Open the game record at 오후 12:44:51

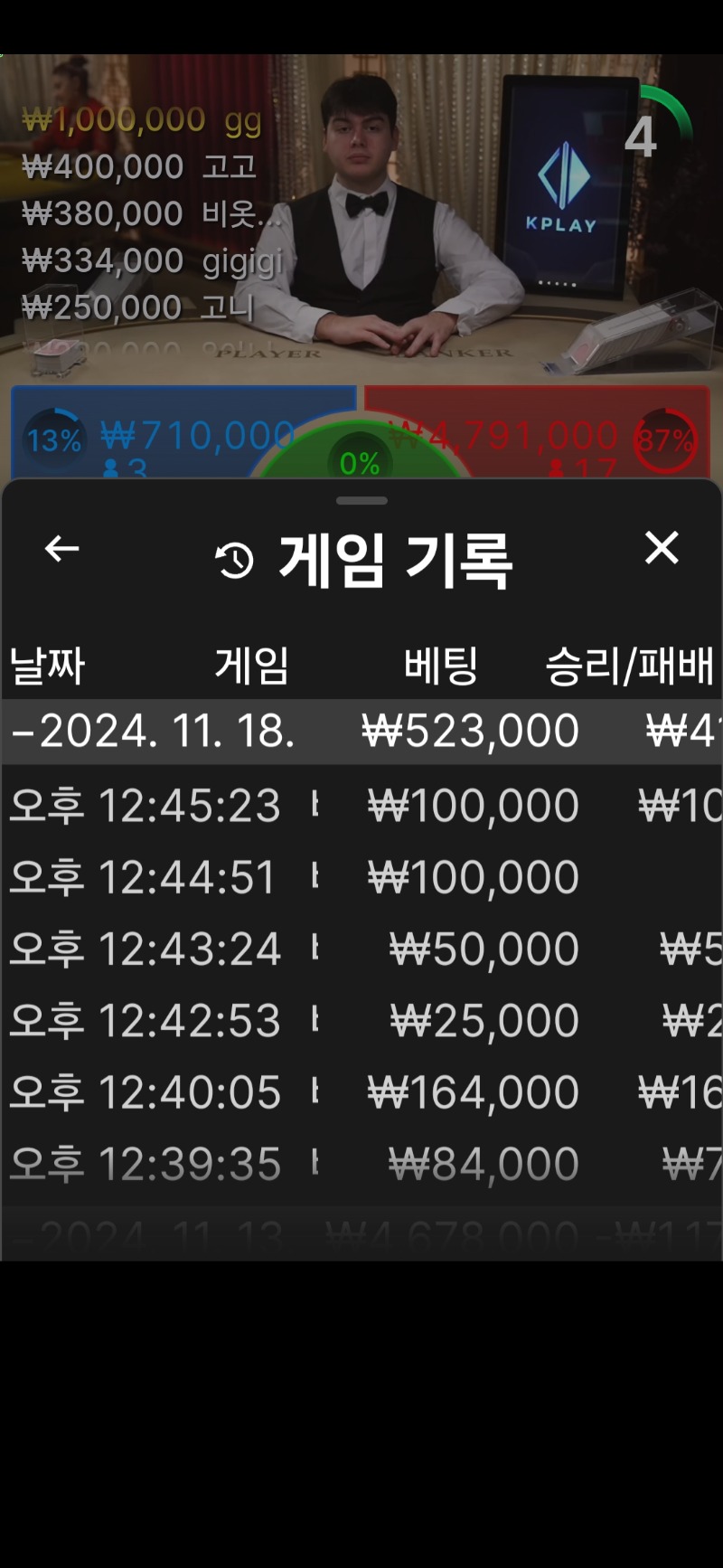pos(361,877)
